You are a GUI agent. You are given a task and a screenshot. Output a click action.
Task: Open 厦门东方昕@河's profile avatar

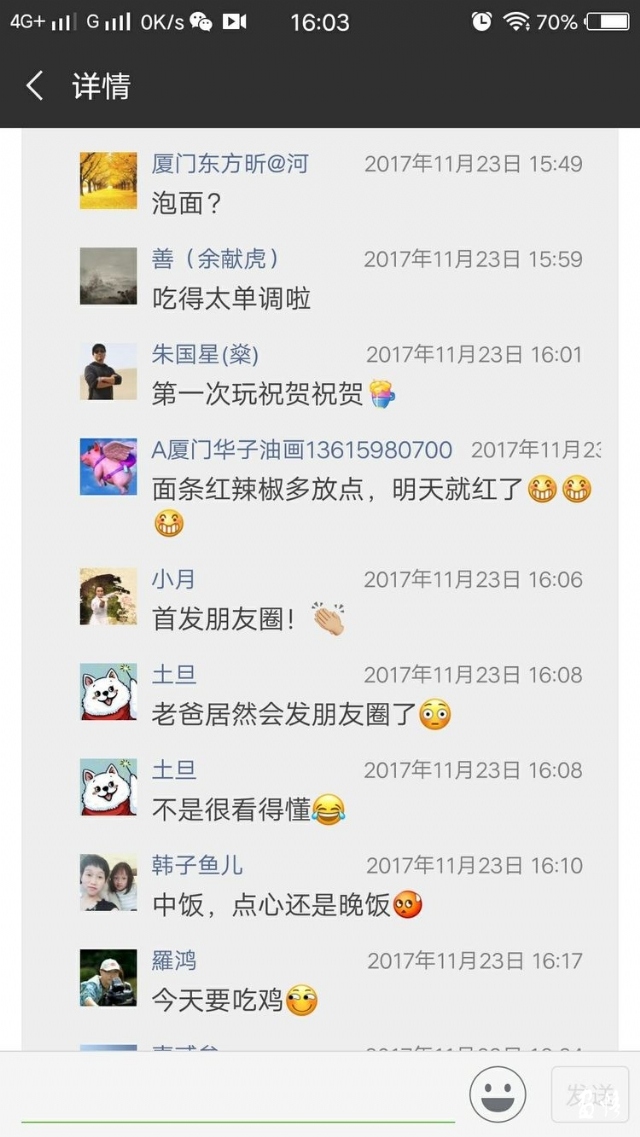tap(108, 180)
